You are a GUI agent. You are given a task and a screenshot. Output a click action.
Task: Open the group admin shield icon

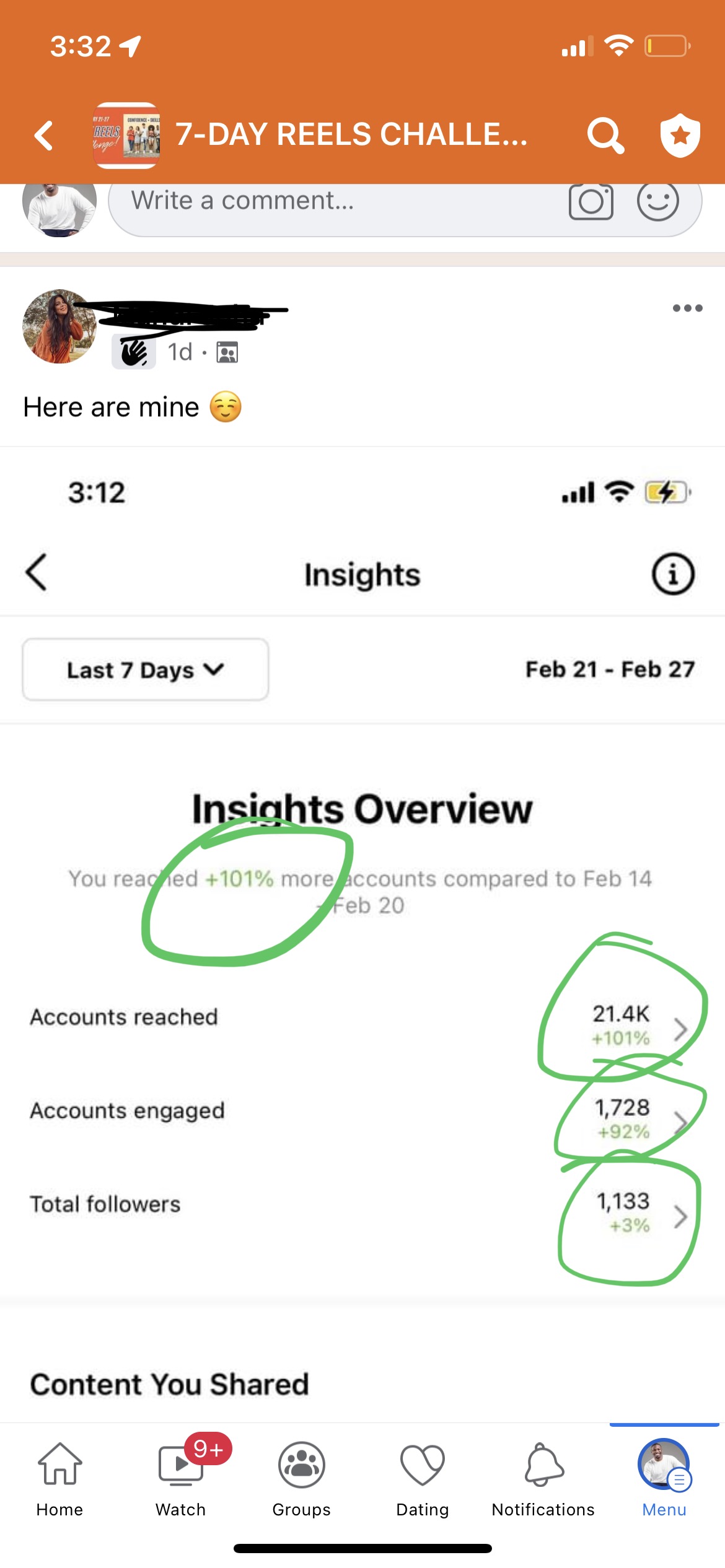click(x=680, y=135)
